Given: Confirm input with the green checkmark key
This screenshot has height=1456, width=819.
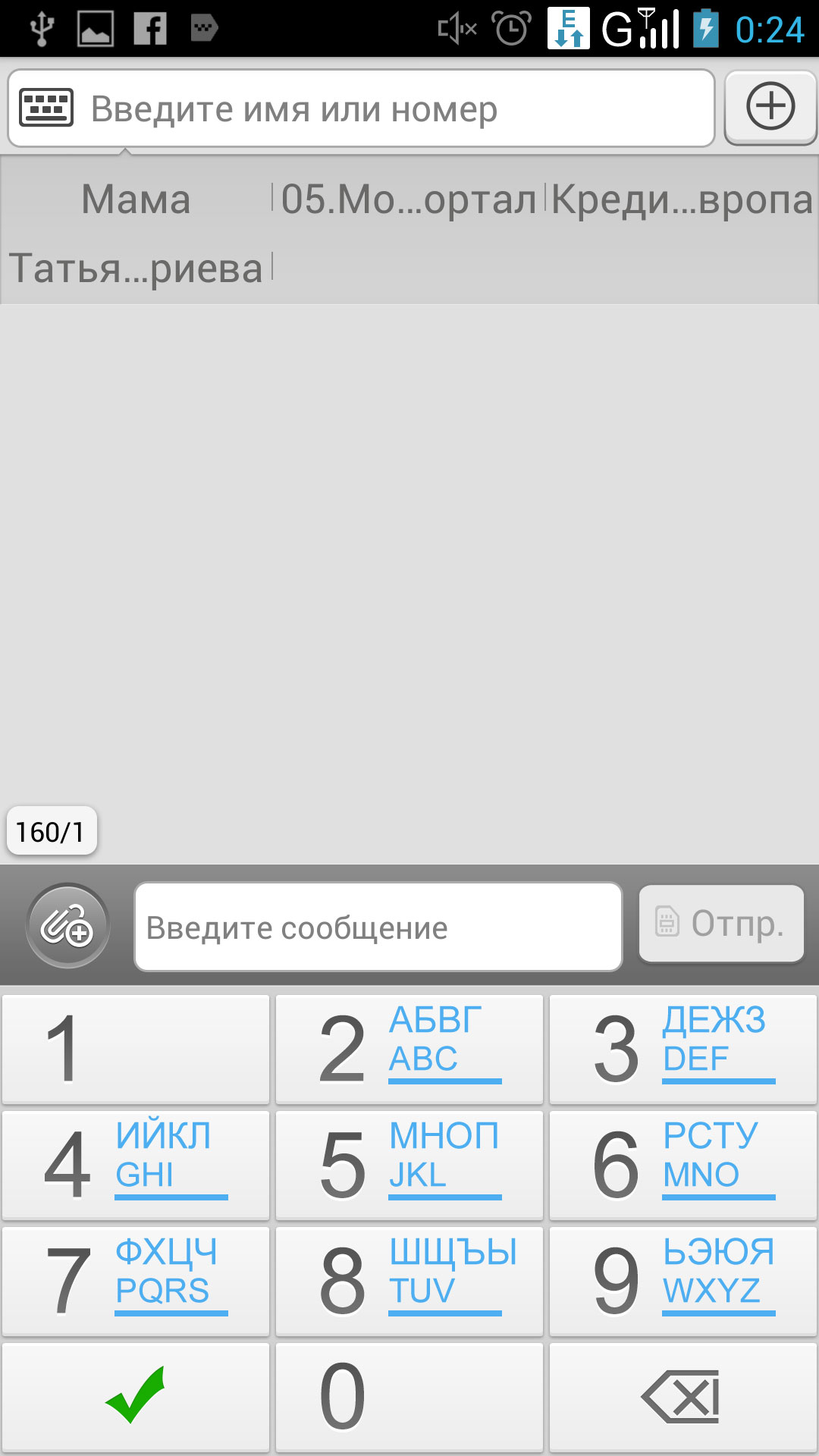Looking at the screenshot, I should 136,1398.
